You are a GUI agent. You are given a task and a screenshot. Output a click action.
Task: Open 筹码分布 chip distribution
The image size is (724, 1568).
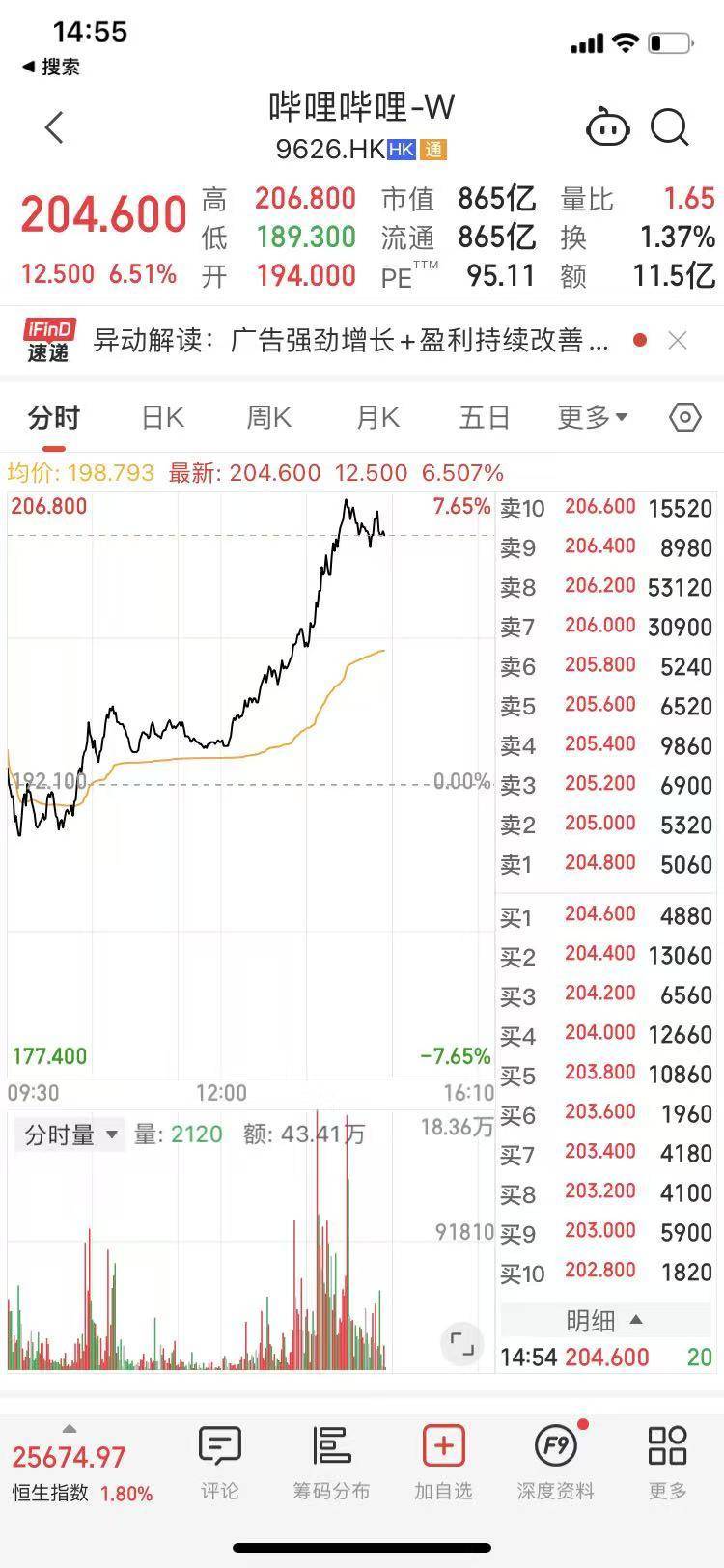(331, 1462)
